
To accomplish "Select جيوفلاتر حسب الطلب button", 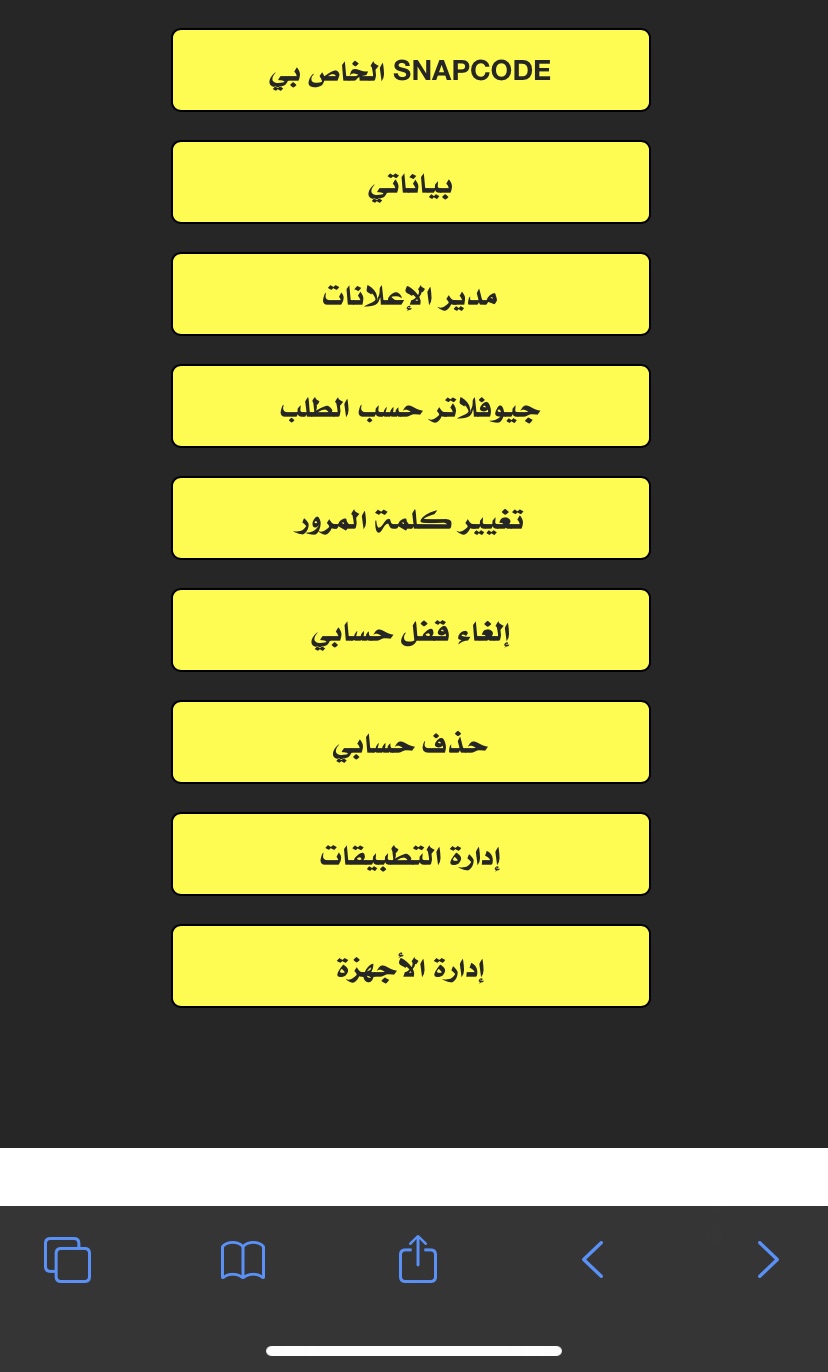I will coord(411,406).
